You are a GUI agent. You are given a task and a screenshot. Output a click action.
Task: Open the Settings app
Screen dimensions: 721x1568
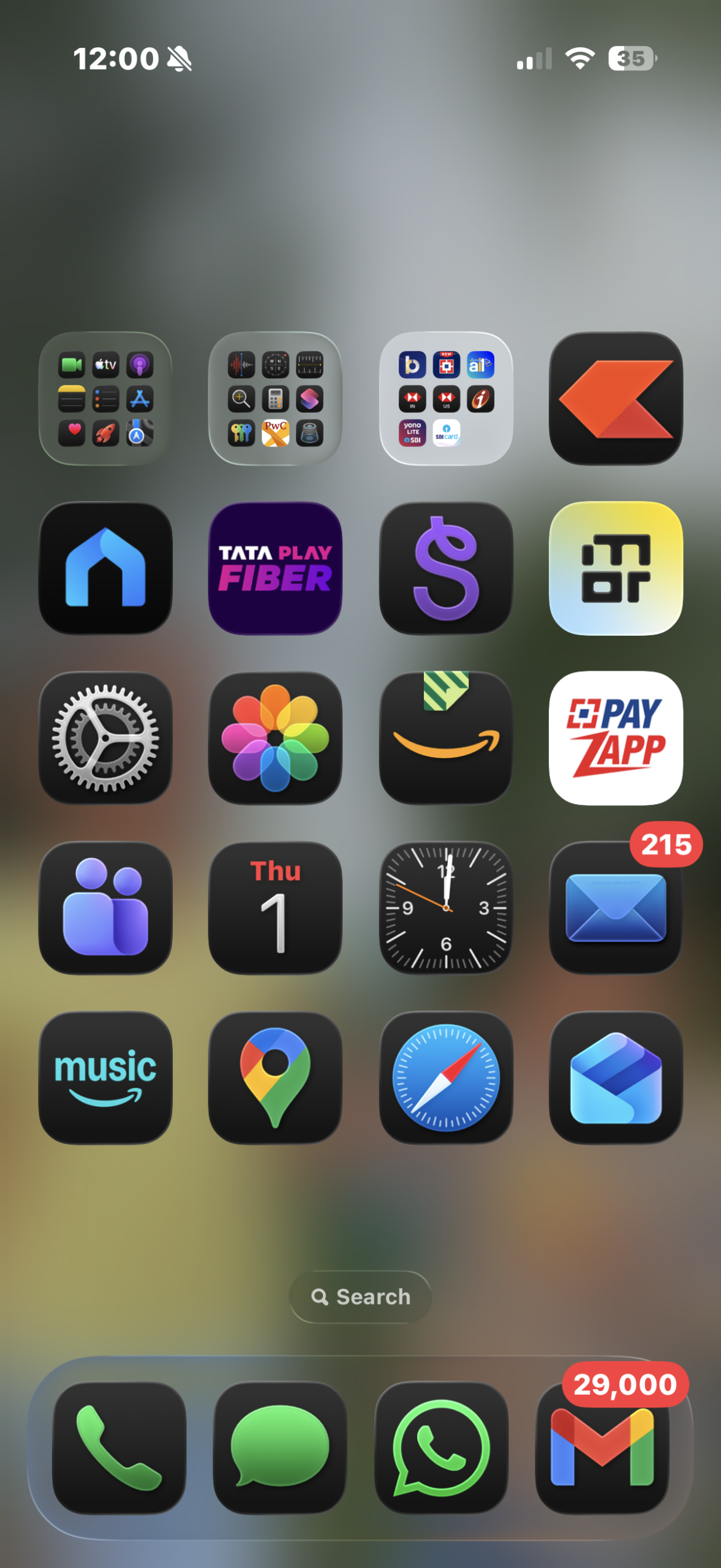click(x=105, y=738)
